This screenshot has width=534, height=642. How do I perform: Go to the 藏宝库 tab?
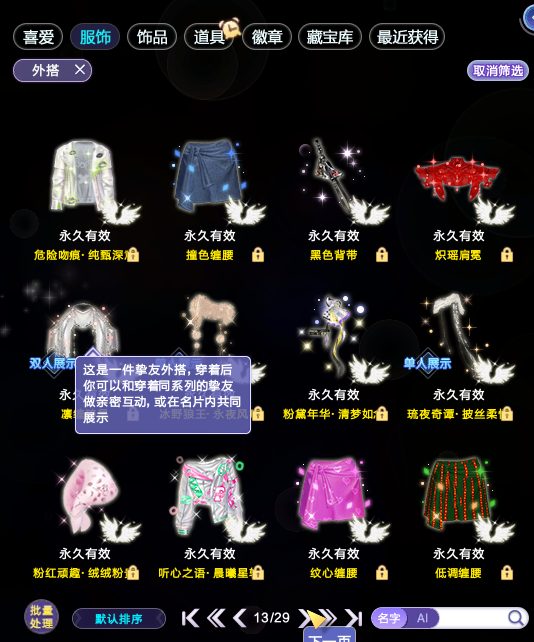(x=330, y=37)
